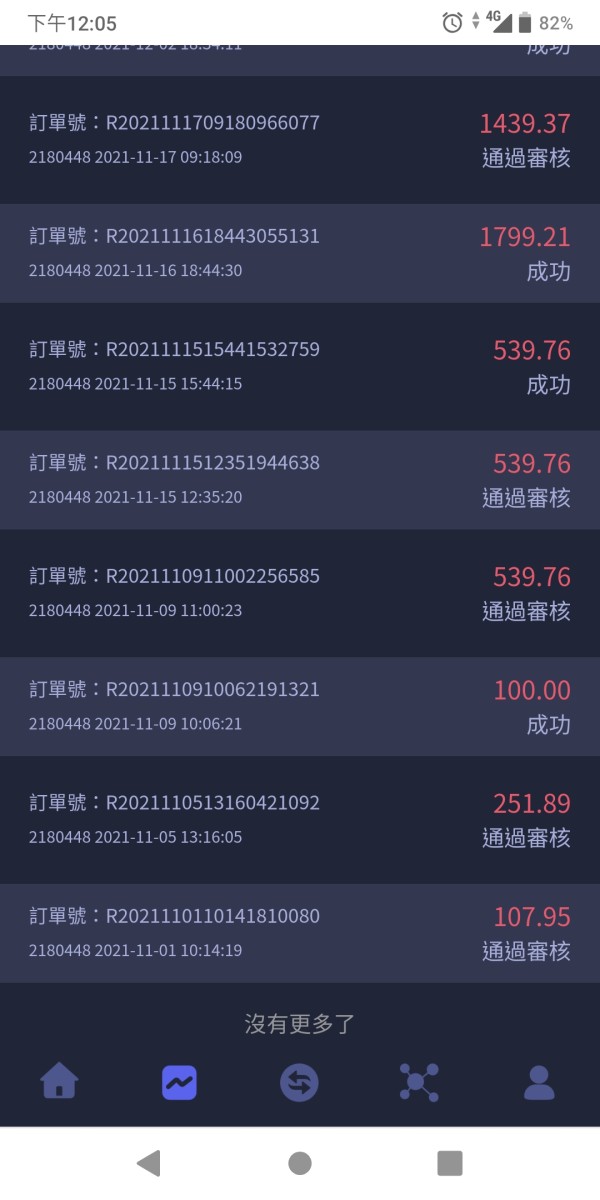Open order R2021111709180966077 for 1439.37
This screenshot has width=600, height=1200.
(300, 140)
